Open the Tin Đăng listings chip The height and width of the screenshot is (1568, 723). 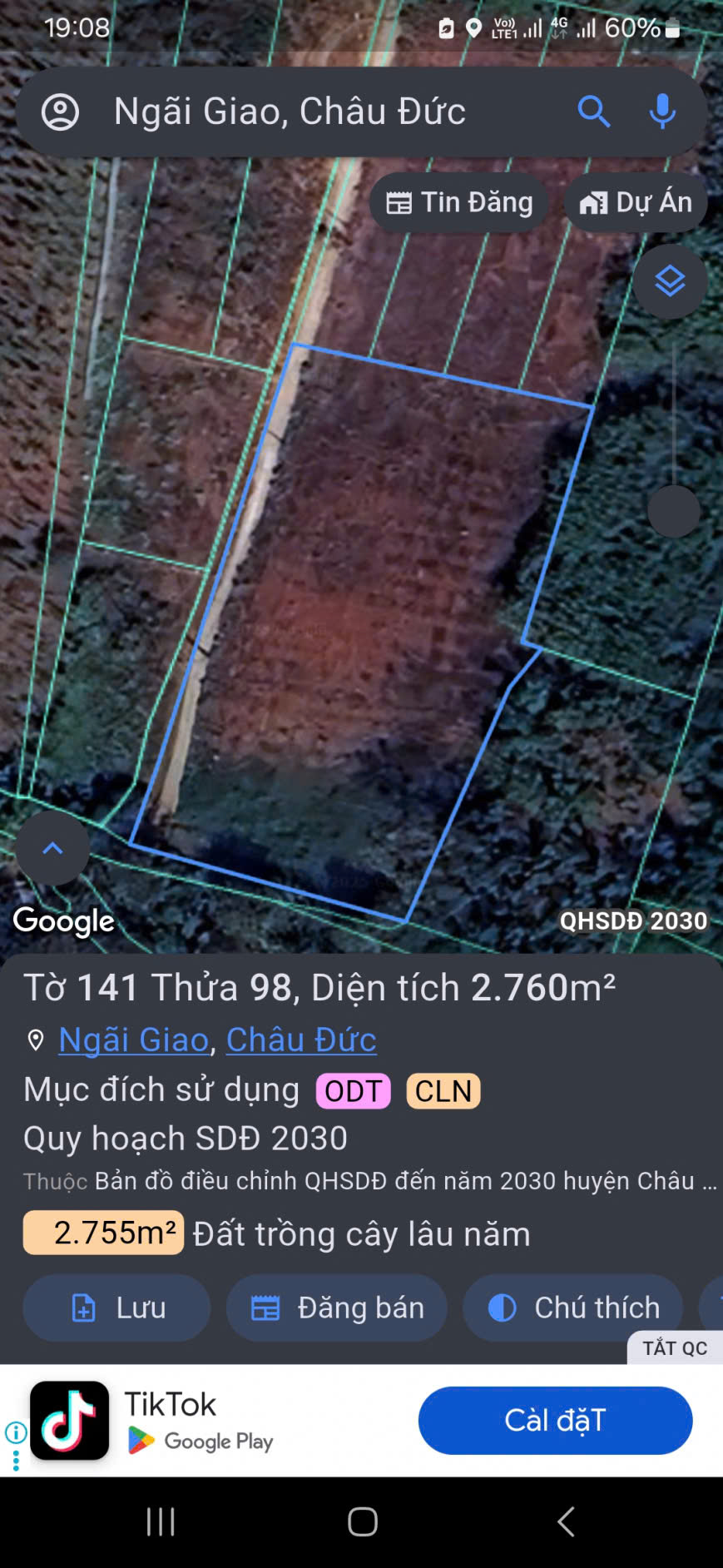pos(459,202)
